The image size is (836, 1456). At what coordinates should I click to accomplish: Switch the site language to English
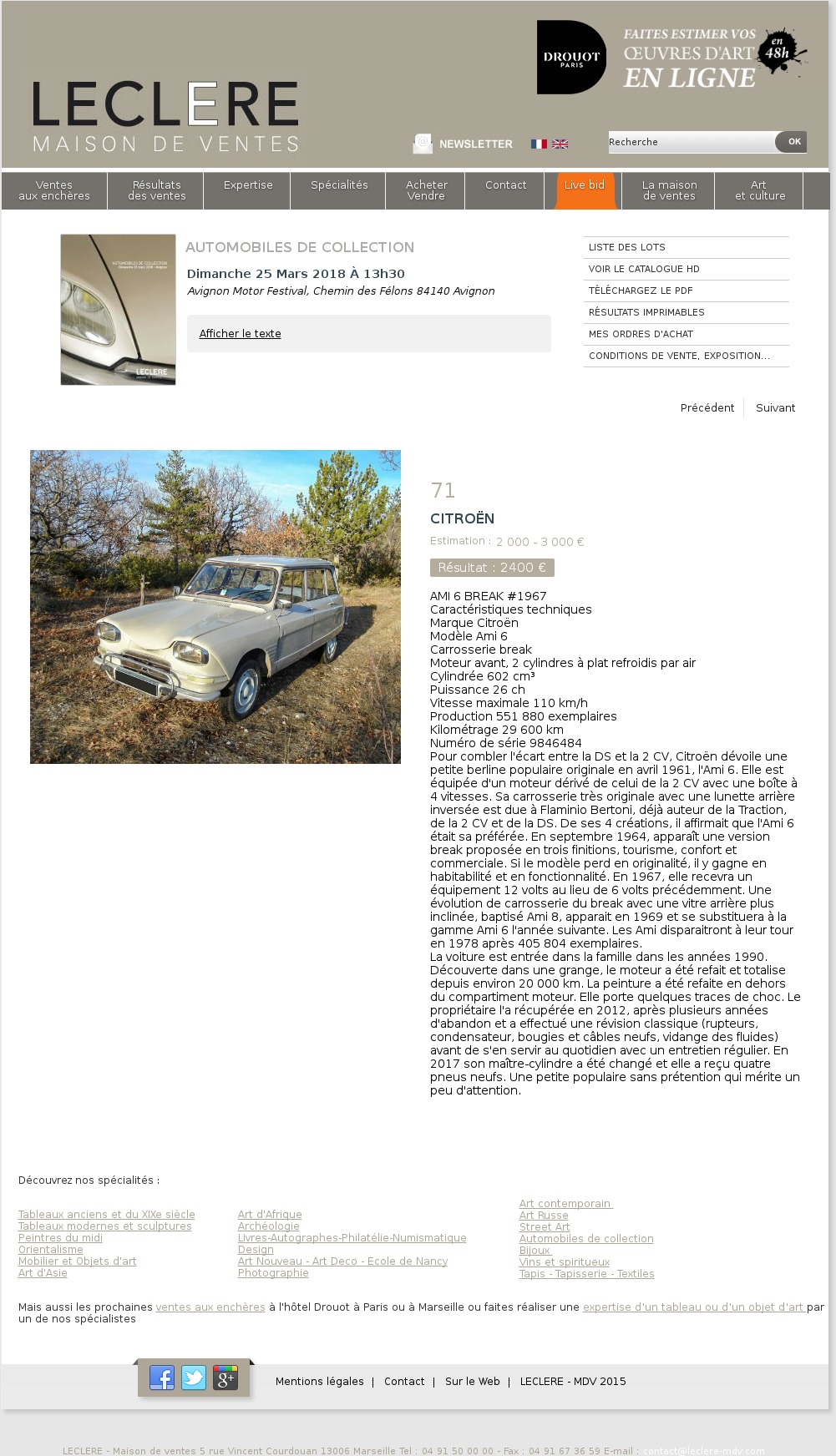(560, 144)
